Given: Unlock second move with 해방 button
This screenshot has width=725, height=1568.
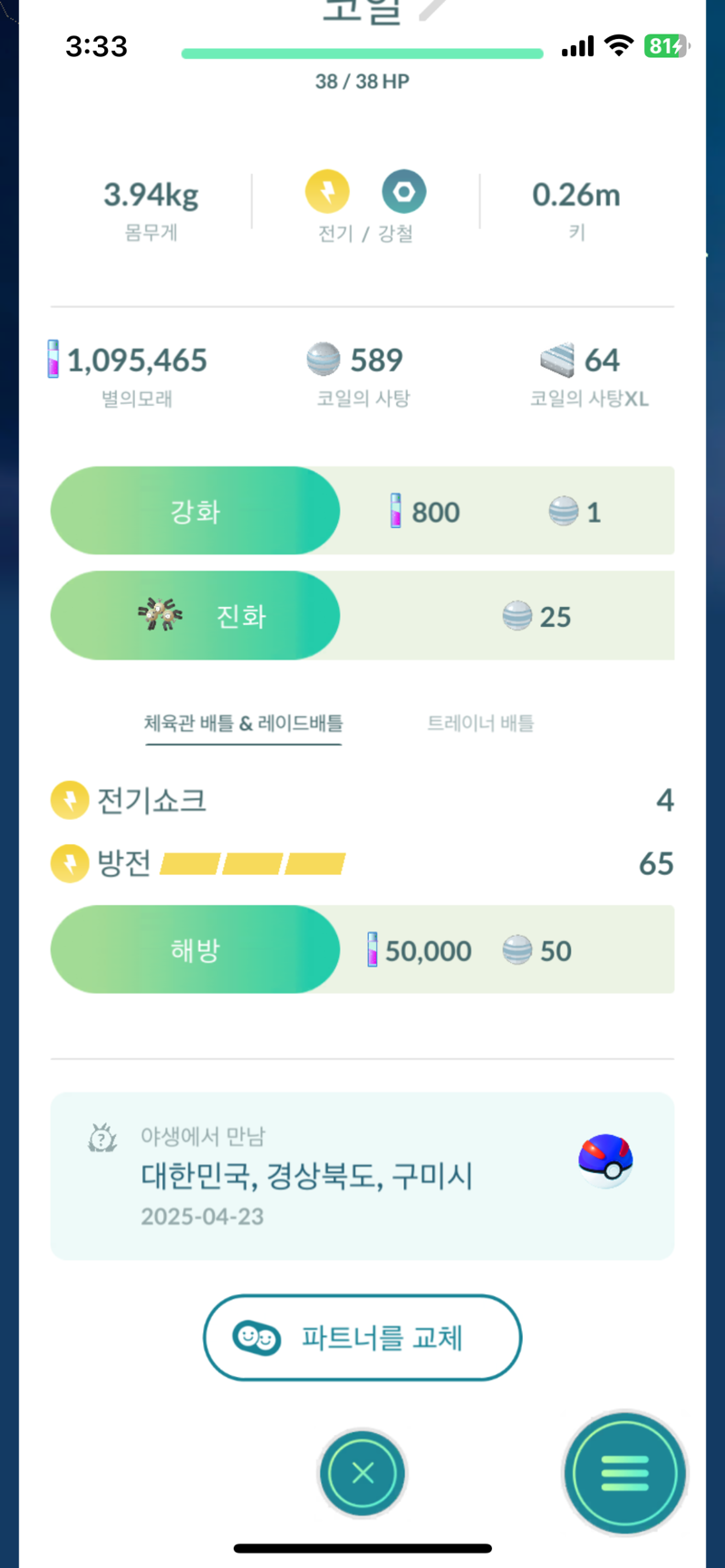Looking at the screenshot, I should [x=195, y=950].
